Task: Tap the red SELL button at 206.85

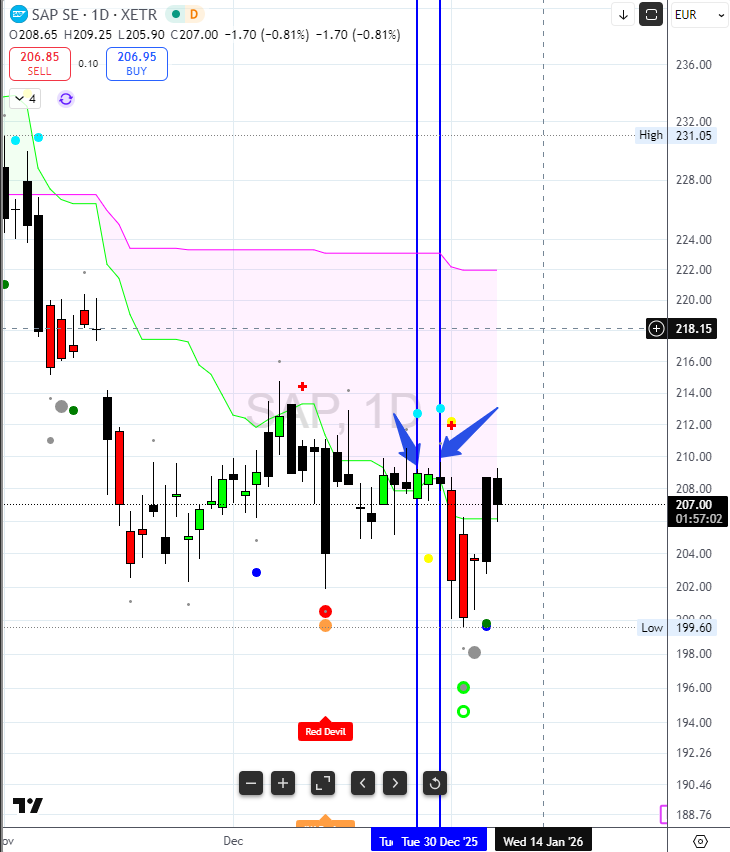Action: (x=39, y=64)
